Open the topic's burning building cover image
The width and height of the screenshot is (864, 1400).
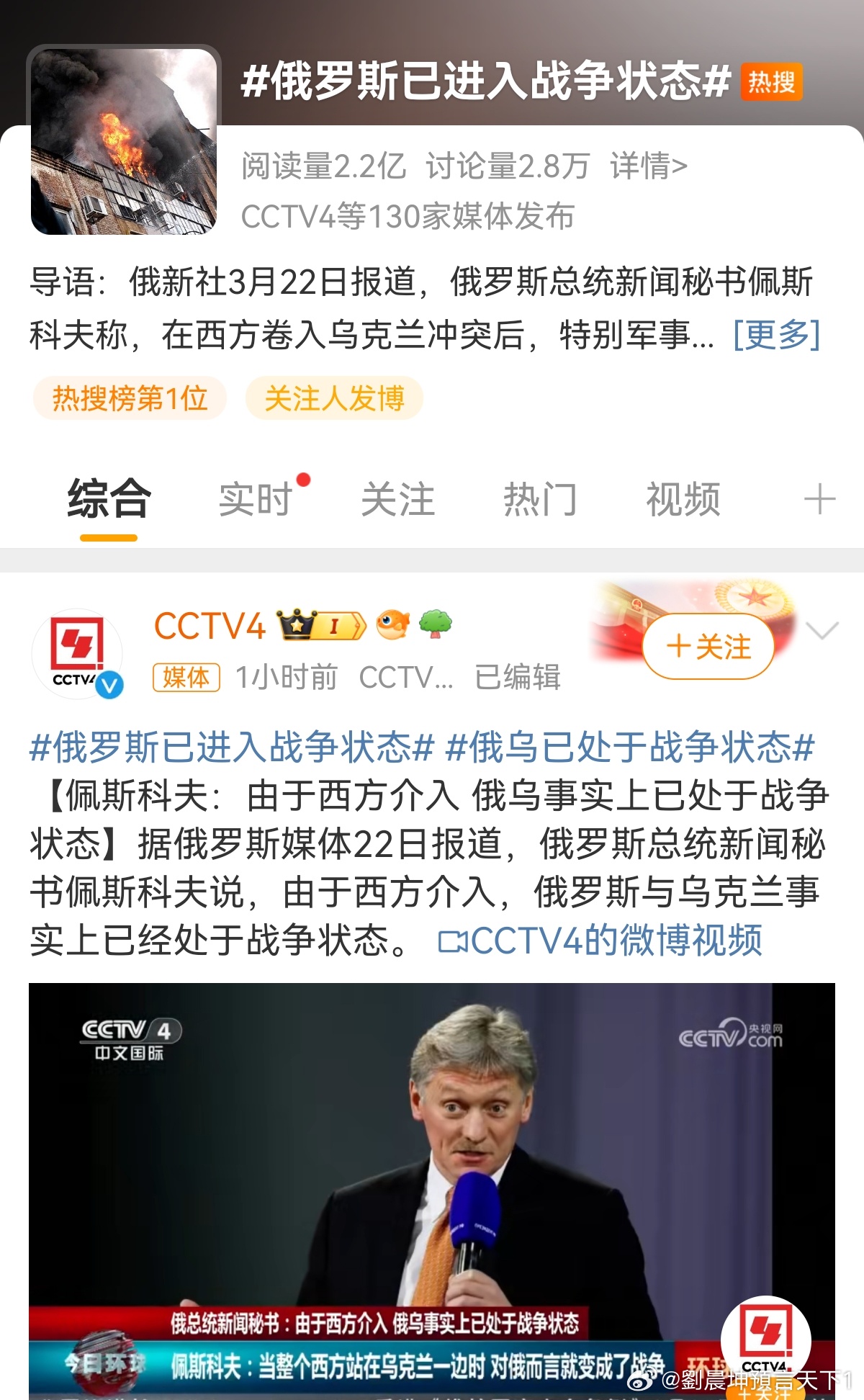point(124,142)
